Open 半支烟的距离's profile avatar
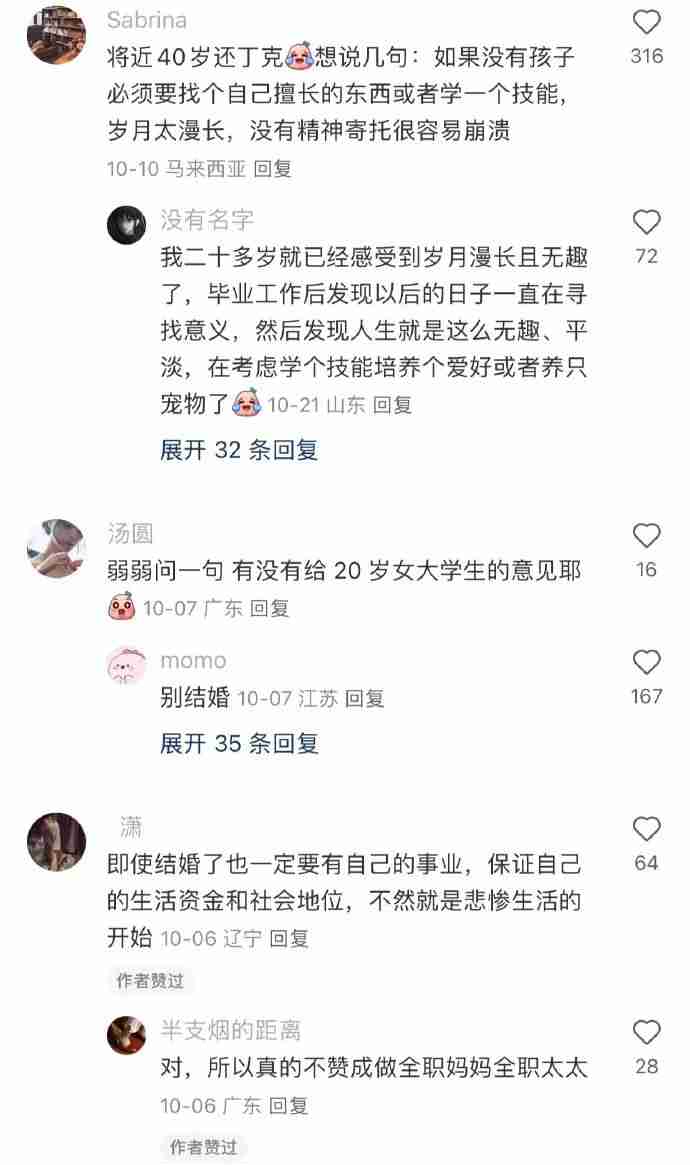This screenshot has width=690, height=1165. [x=127, y=1036]
